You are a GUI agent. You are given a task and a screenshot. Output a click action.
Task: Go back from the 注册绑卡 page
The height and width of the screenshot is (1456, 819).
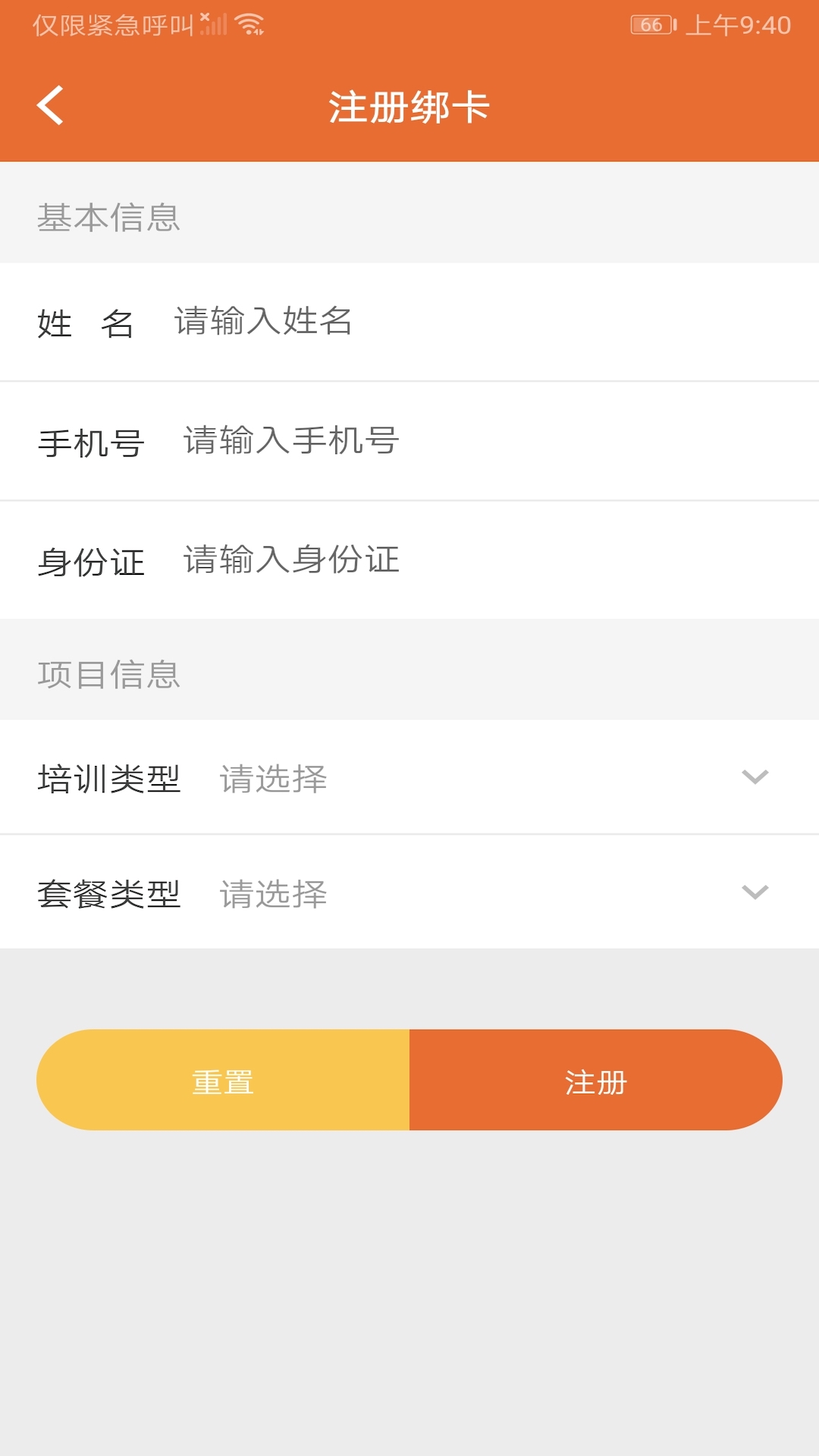[50, 105]
